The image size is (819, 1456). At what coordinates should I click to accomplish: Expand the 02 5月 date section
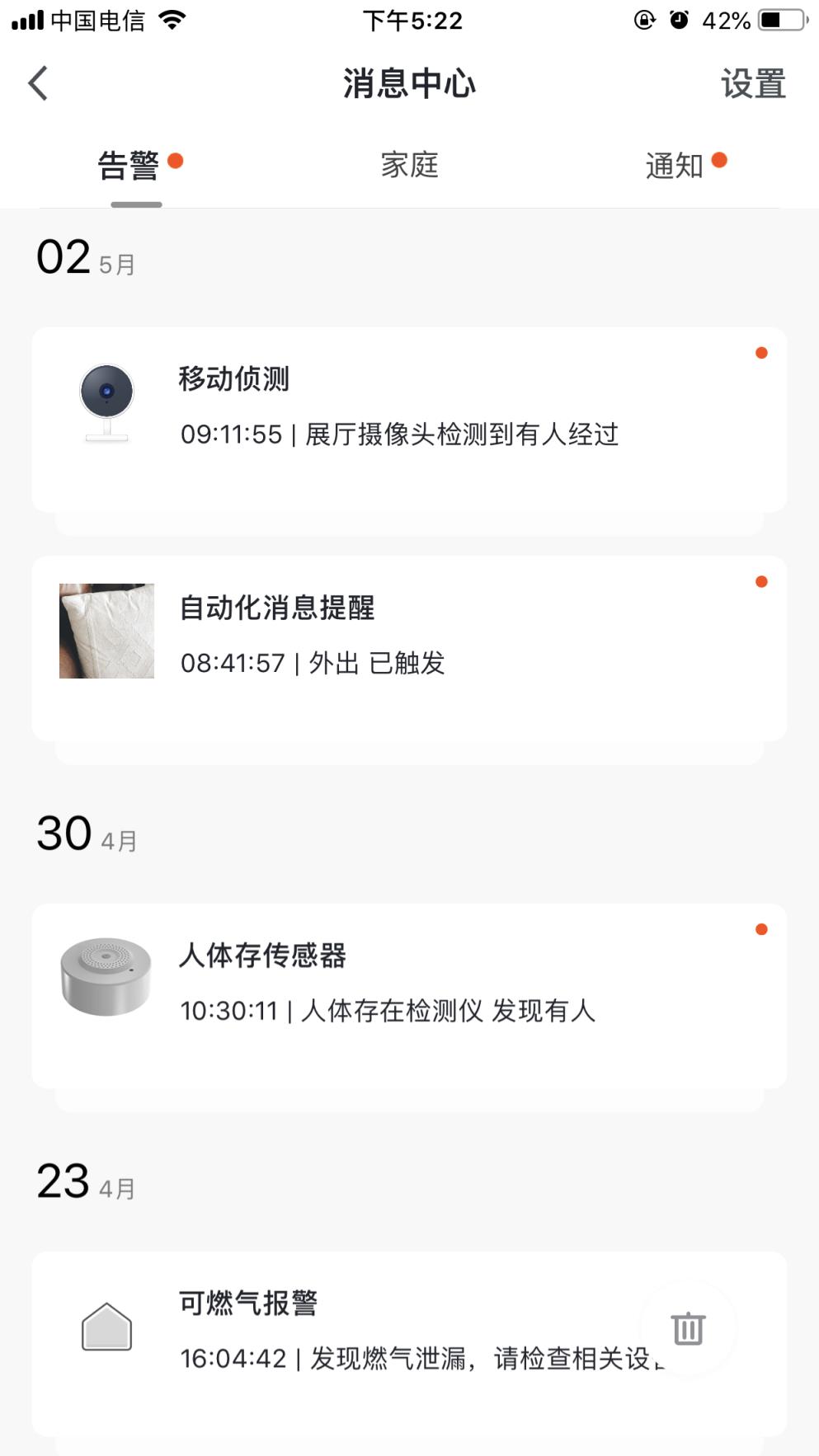[x=85, y=257]
